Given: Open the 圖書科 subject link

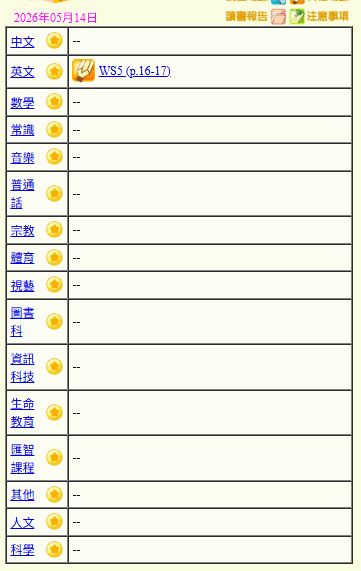Looking at the screenshot, I should coord(22,322).
